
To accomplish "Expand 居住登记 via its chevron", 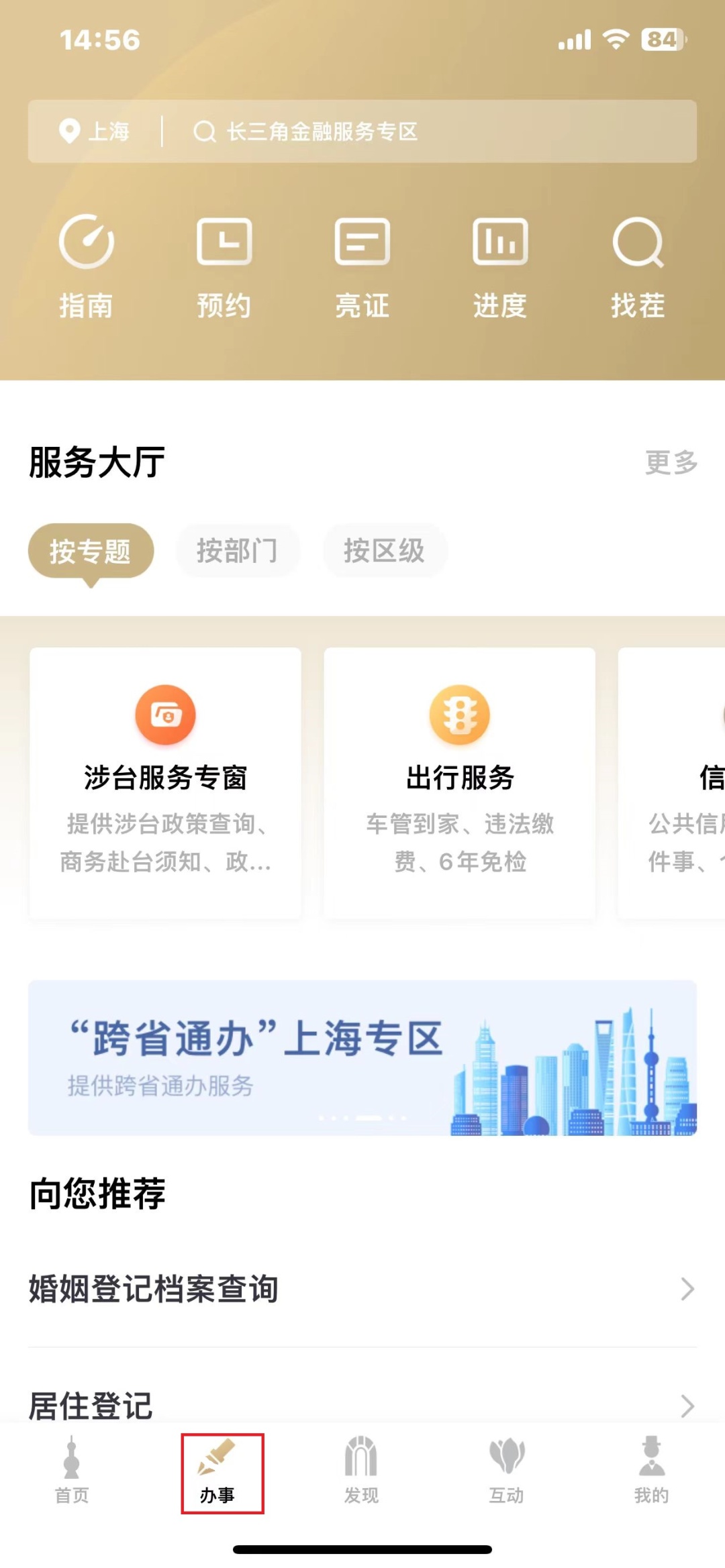I will (689, 1406).
